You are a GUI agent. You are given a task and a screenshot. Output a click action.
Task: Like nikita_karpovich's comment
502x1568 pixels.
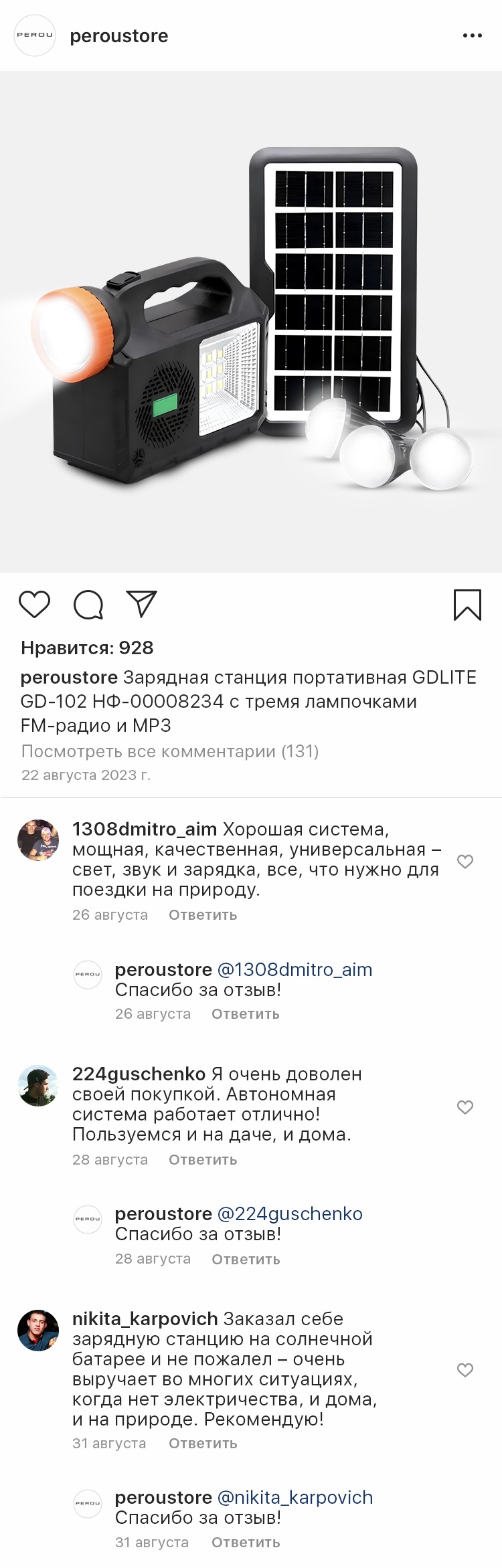point(465,1370)
